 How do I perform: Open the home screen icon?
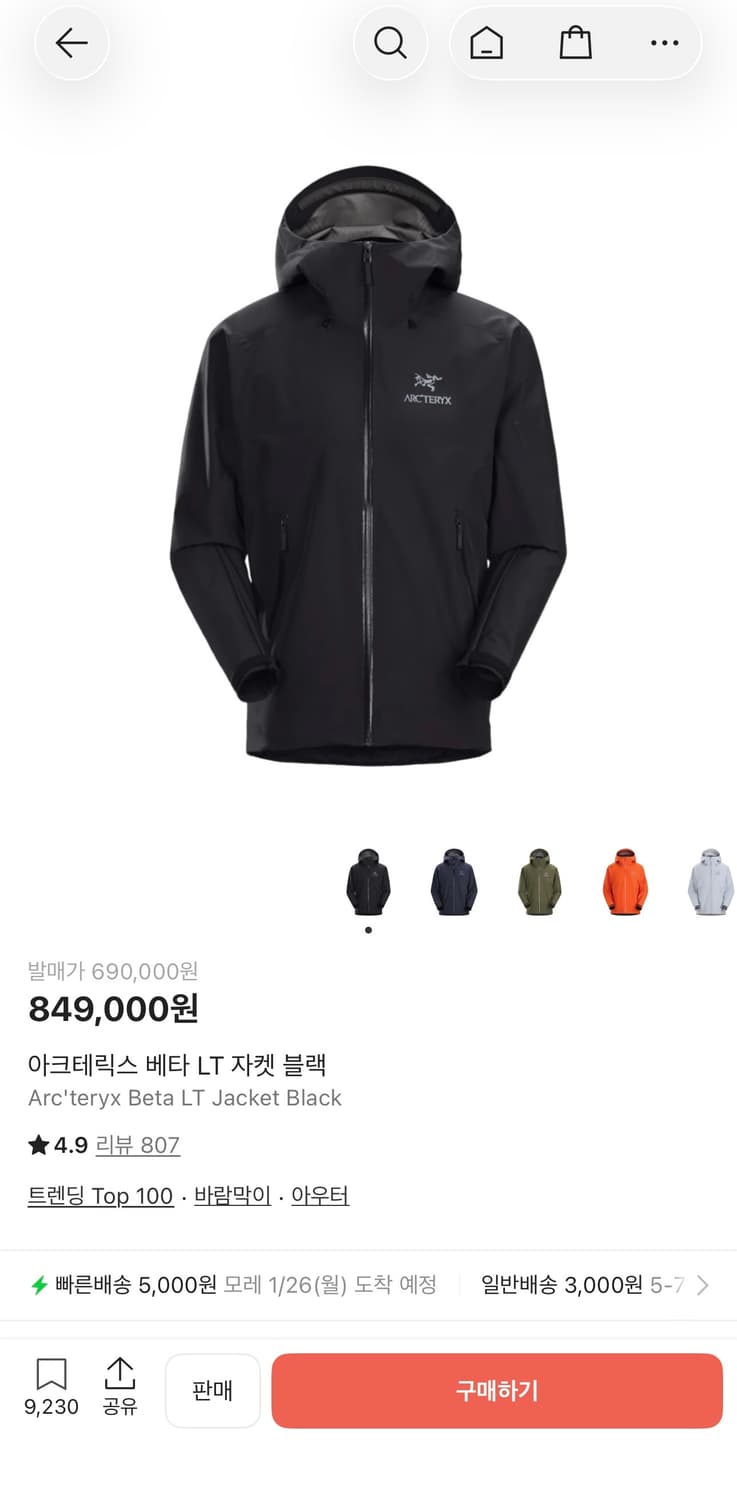click(486, 43)
